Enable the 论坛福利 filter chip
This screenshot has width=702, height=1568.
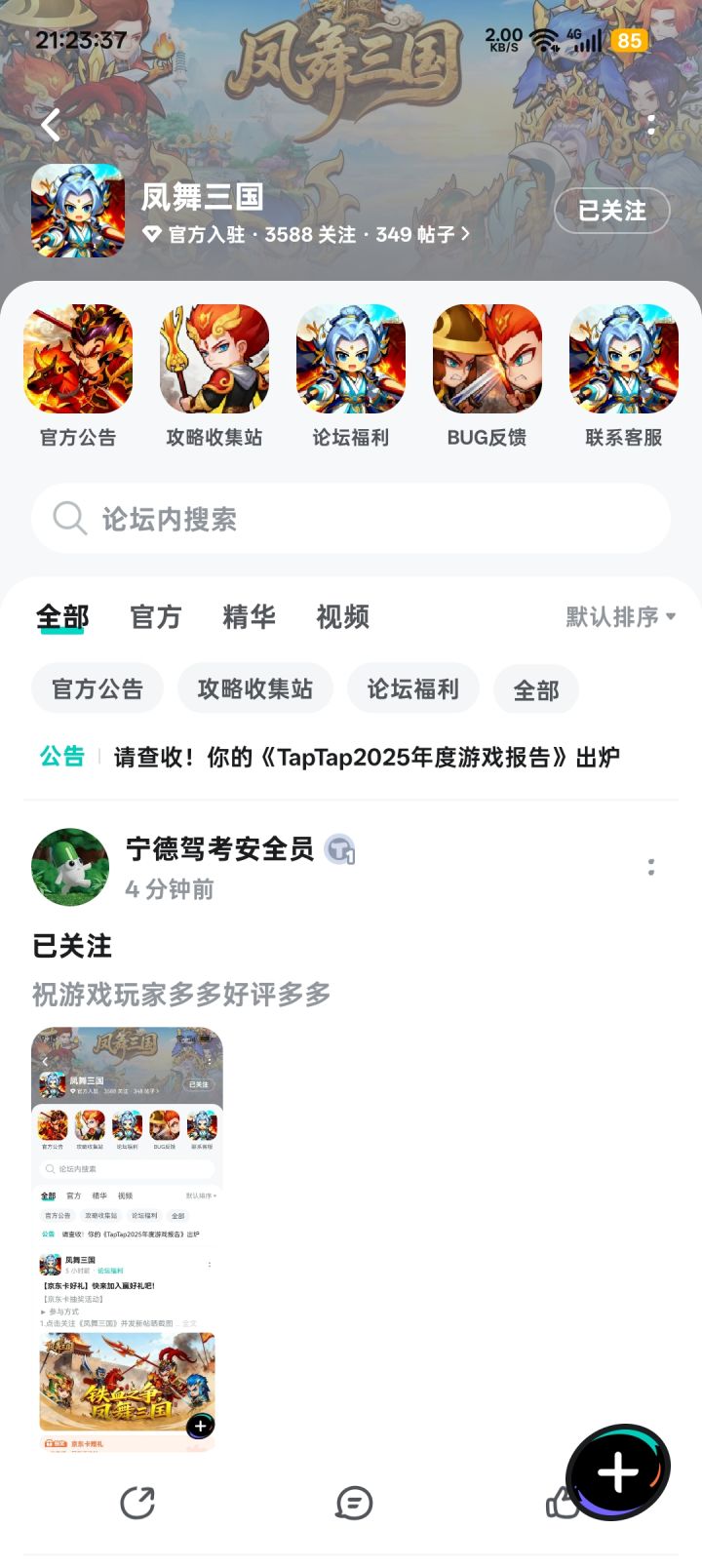click(x=412, y=688)
